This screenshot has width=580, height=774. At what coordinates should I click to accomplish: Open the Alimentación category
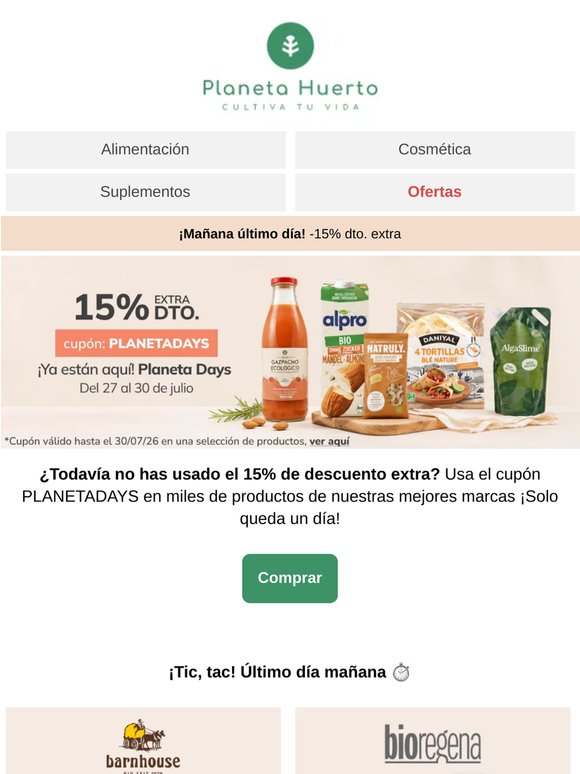[x=145, y=150]
